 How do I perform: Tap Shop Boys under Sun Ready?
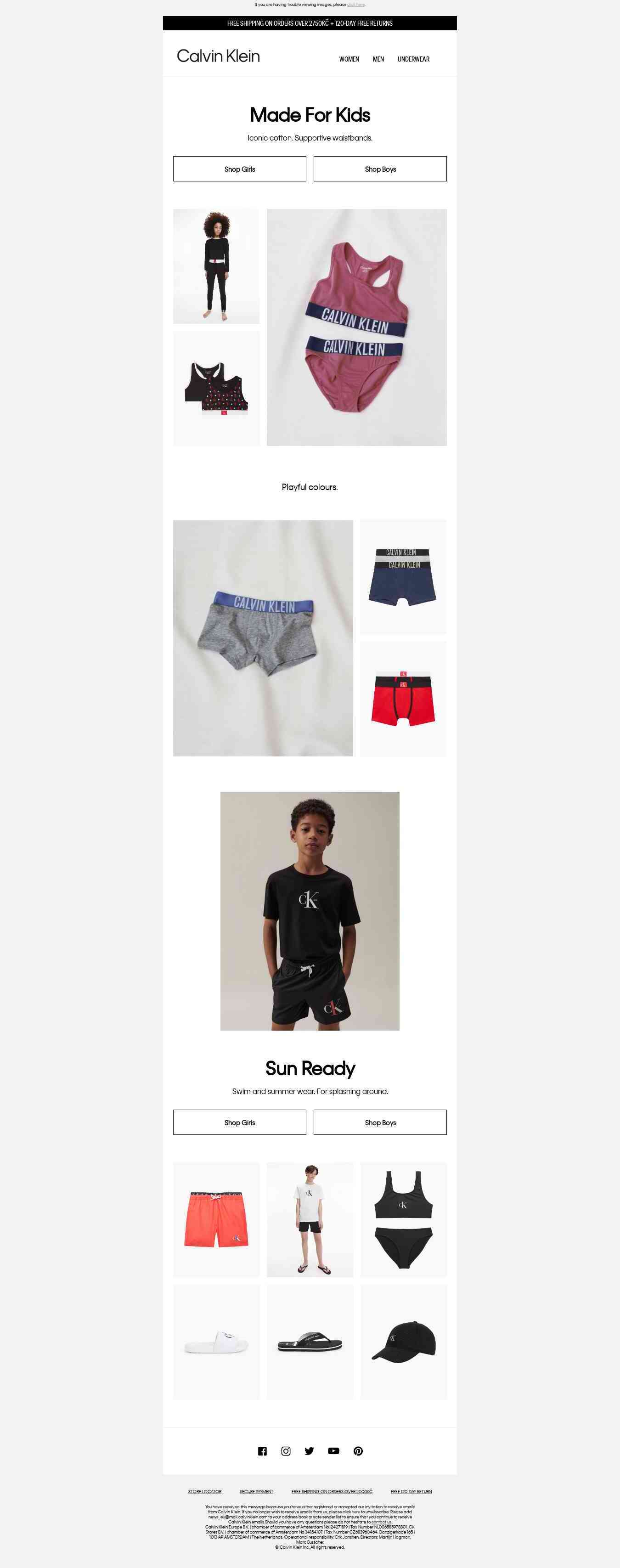[x=380, y=1122]
